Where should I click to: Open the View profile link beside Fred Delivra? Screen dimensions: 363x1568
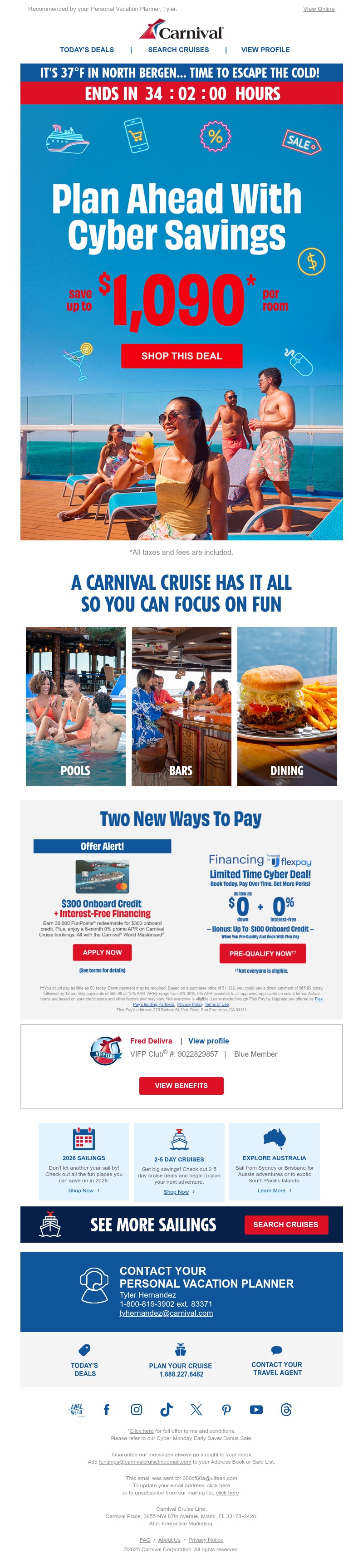click(x=208, y=1041)
